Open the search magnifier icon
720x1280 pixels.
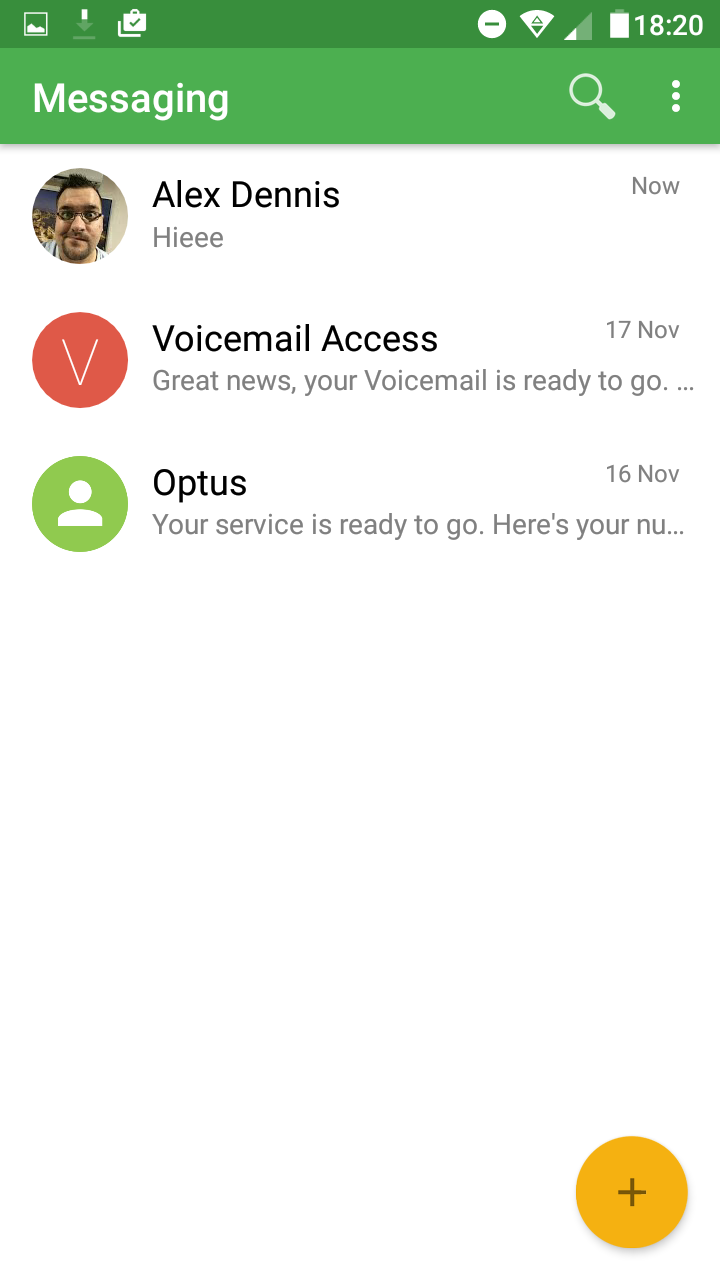[591, 97]
